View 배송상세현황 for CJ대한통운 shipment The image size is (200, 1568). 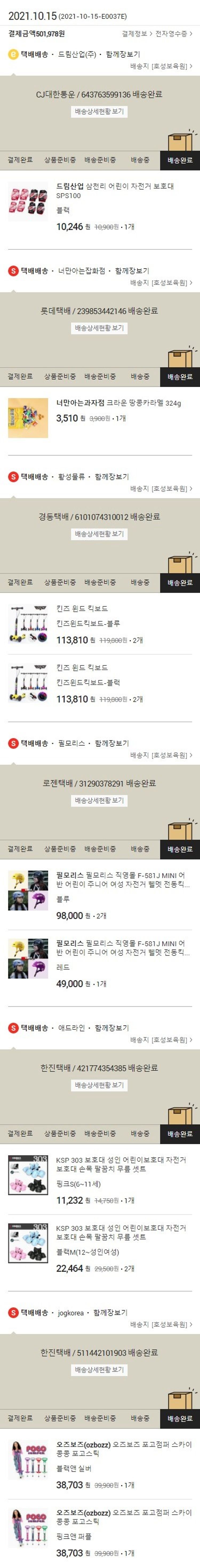point(99,111)
